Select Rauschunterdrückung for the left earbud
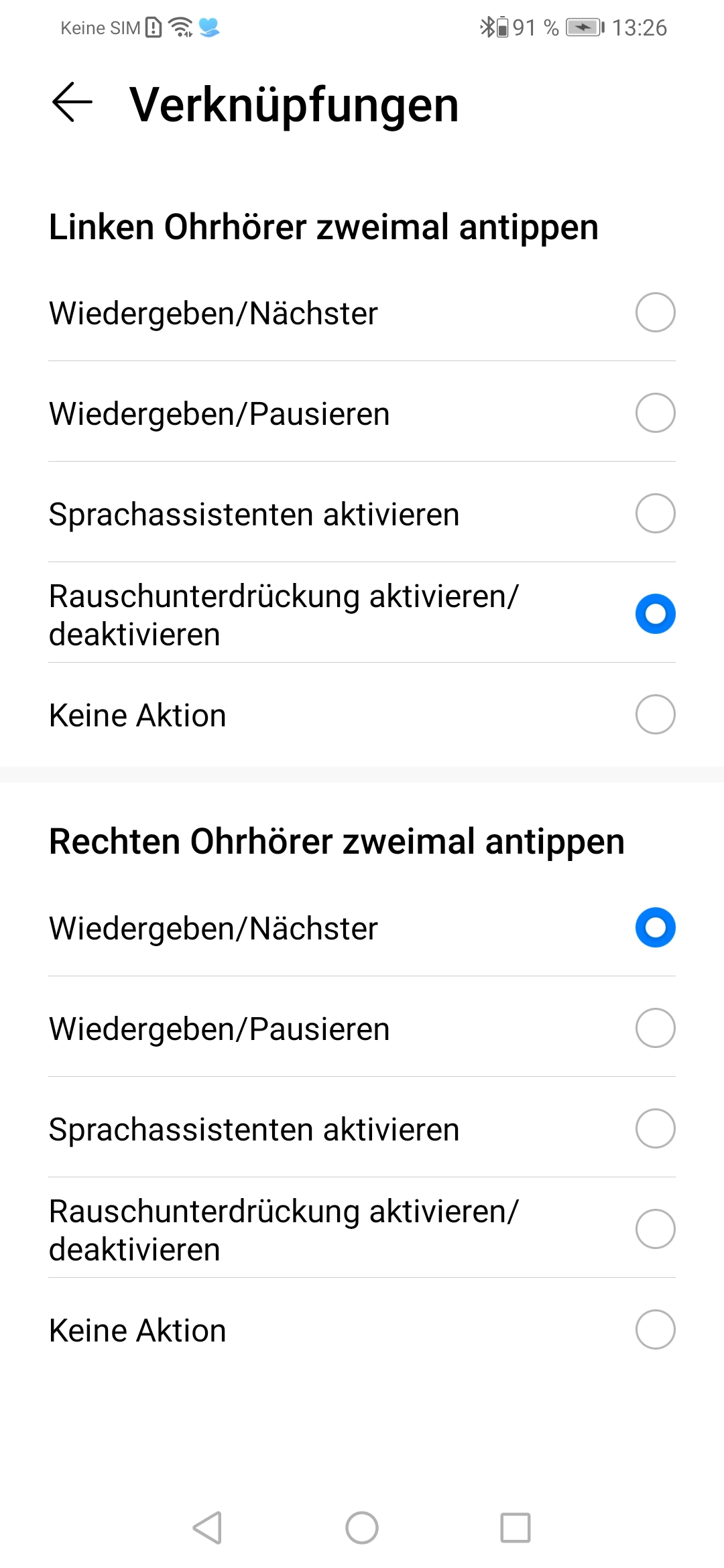This screenshot has width=724, height=1568. coord(362,614)
